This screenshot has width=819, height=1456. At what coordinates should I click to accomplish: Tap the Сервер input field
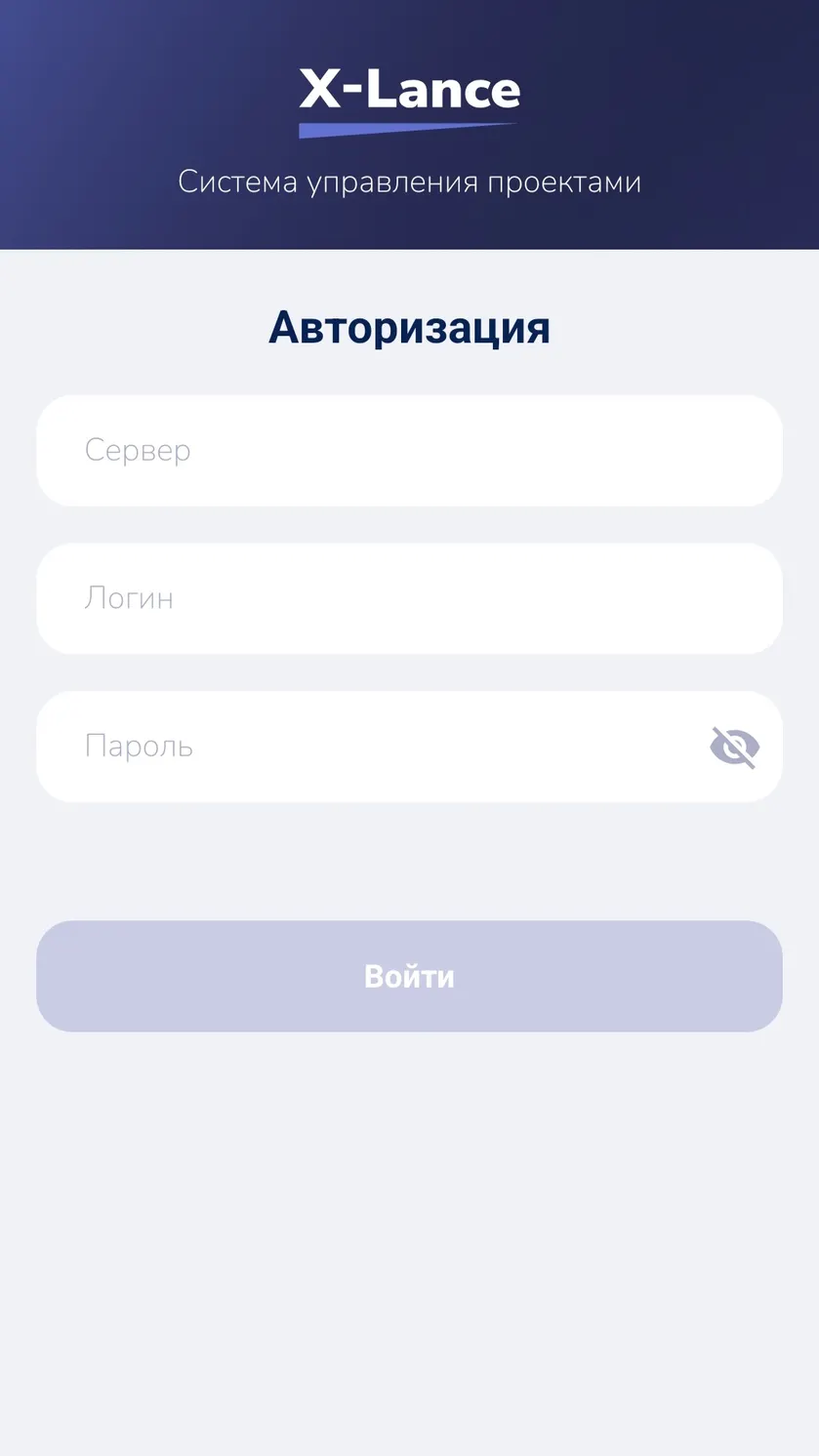coord(409,451)
